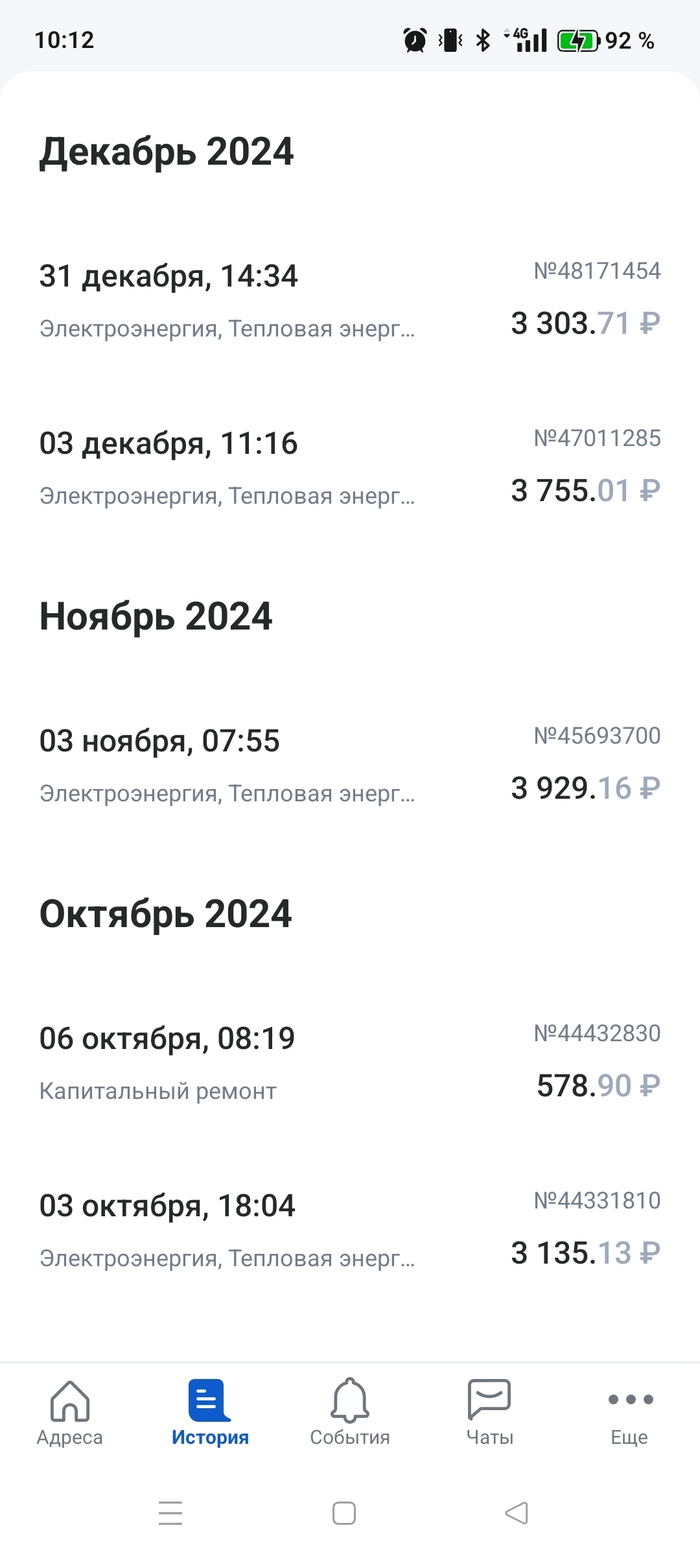
Task: Open the Еще menu tab
Action: (x=630, y=1413)
